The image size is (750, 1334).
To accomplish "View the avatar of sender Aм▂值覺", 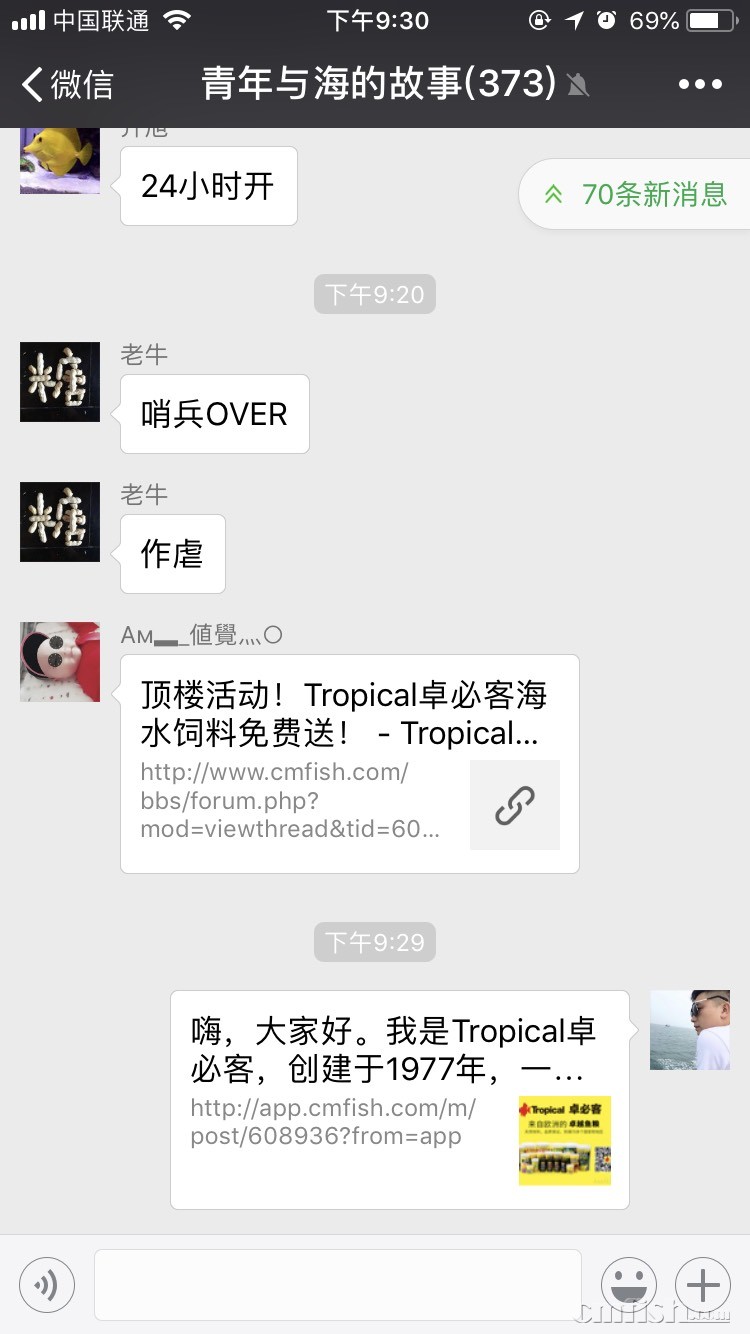I will tap(60, 662).
